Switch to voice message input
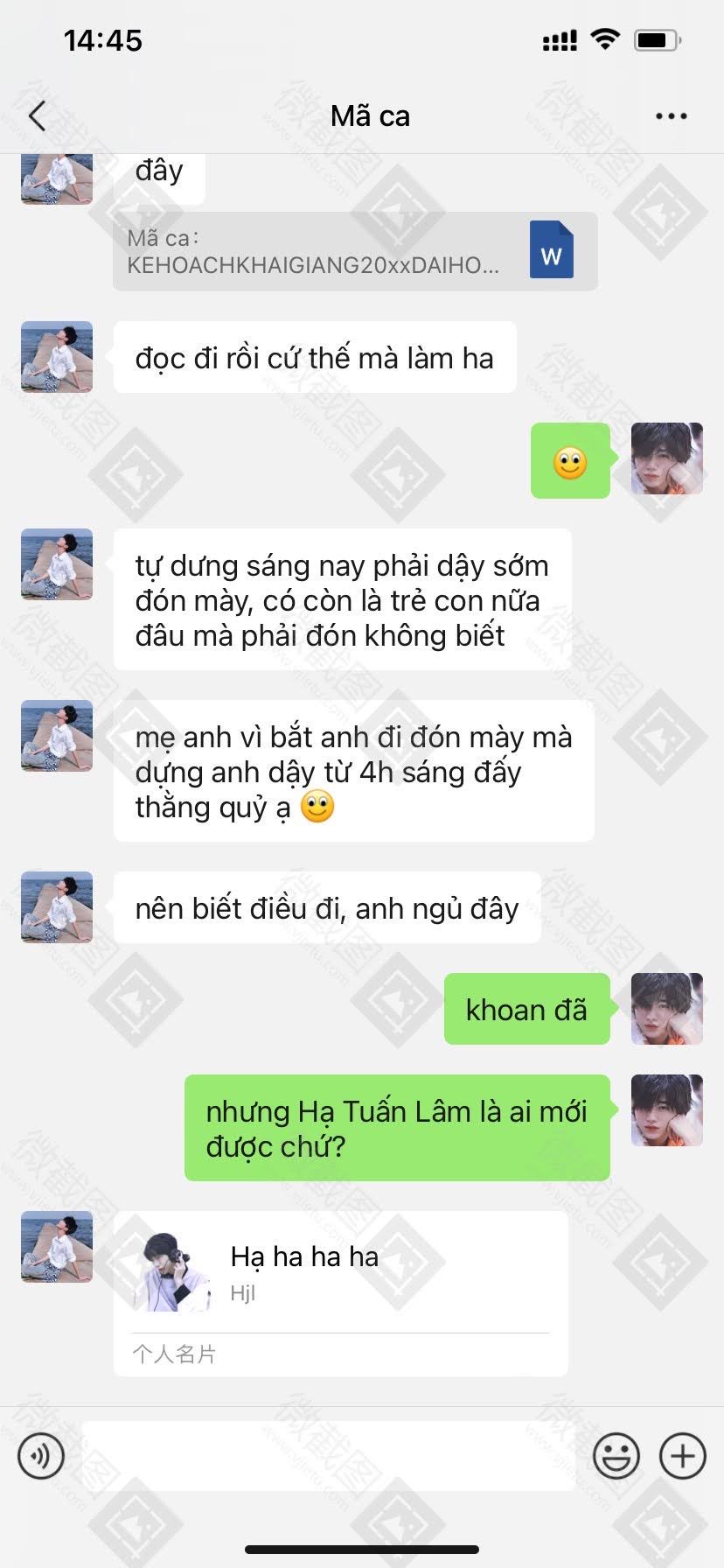 coord(41,1456)
